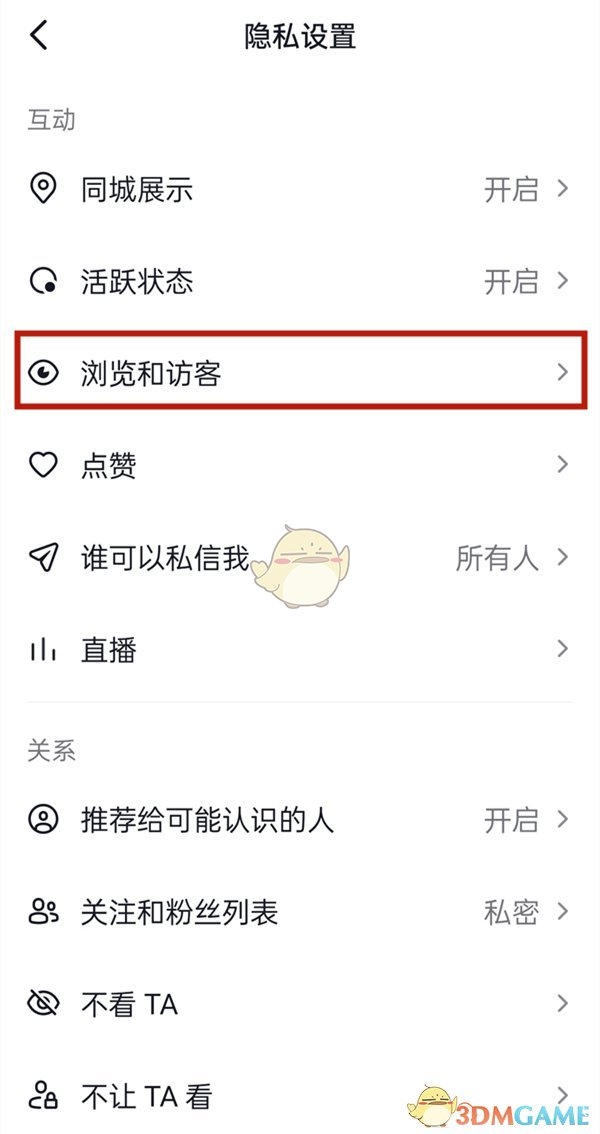Open 直播 privacy settings
This screenshot has height=1134, width=600.
(x=300, y=650)
